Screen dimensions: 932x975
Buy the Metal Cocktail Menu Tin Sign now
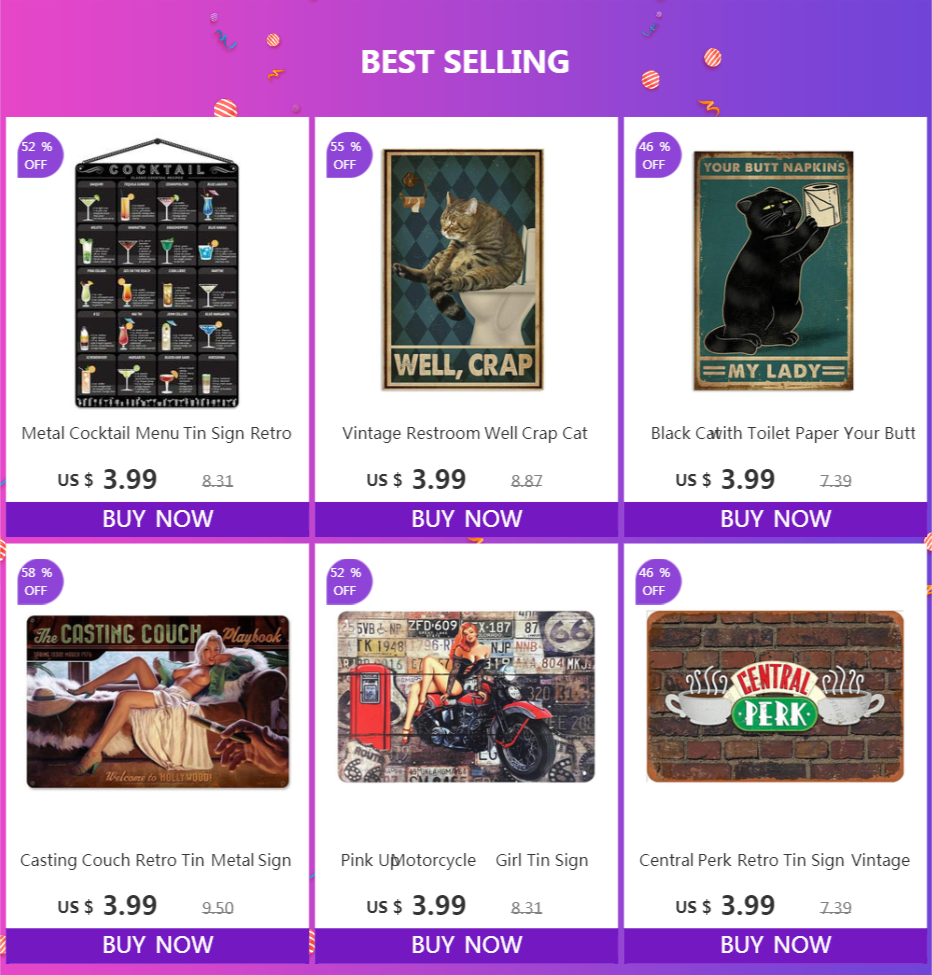(157, 519)
